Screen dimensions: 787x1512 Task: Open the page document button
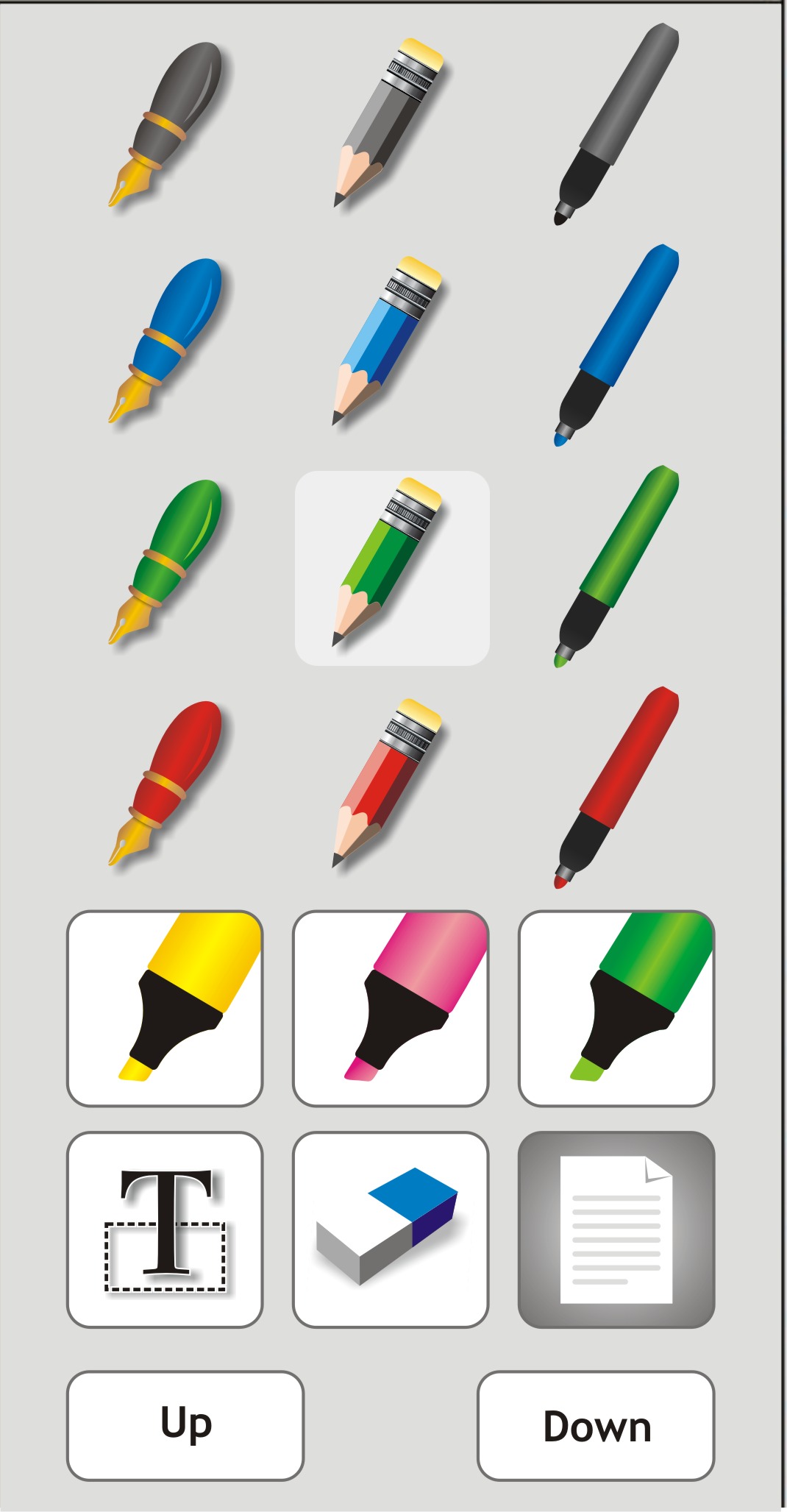point(616,1229)
